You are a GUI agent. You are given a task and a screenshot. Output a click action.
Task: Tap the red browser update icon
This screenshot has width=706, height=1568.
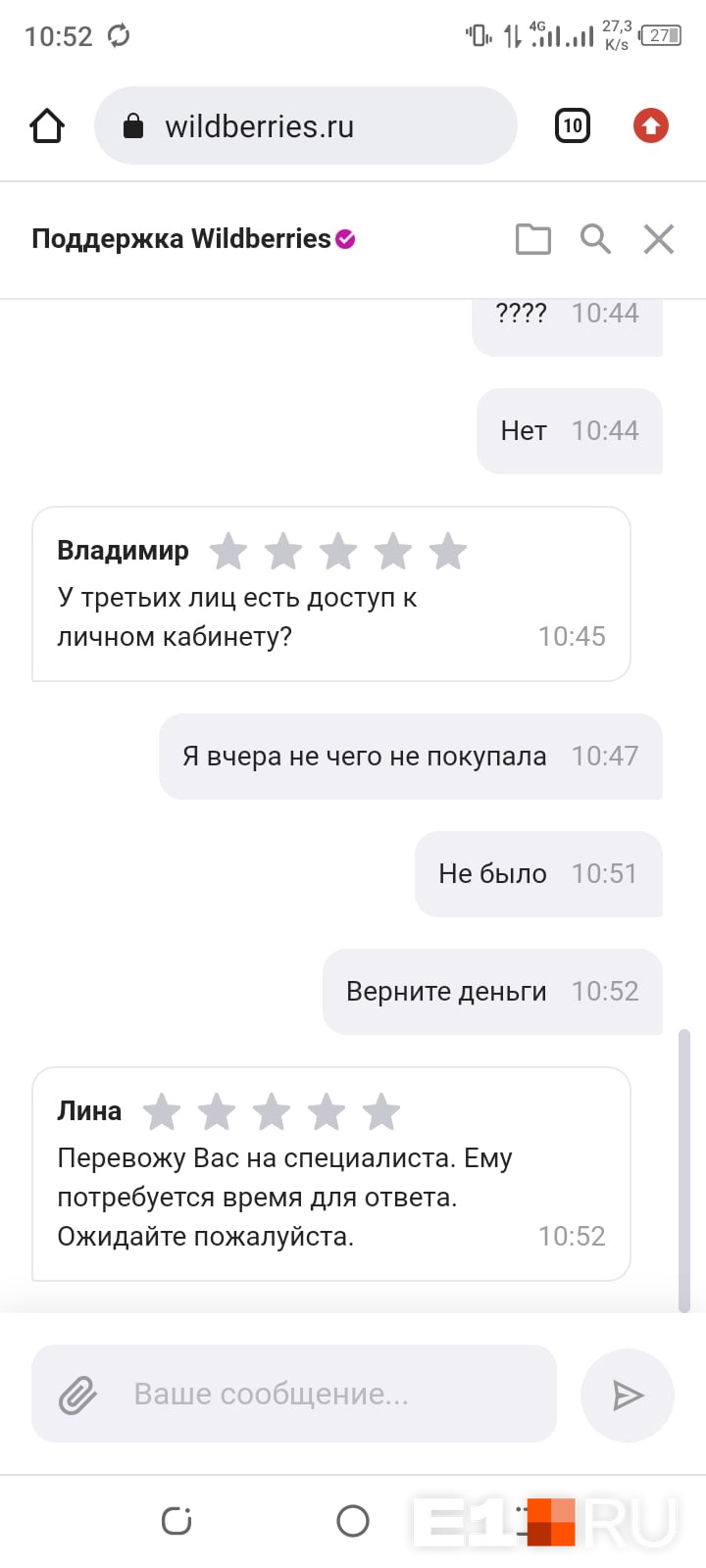650,125
